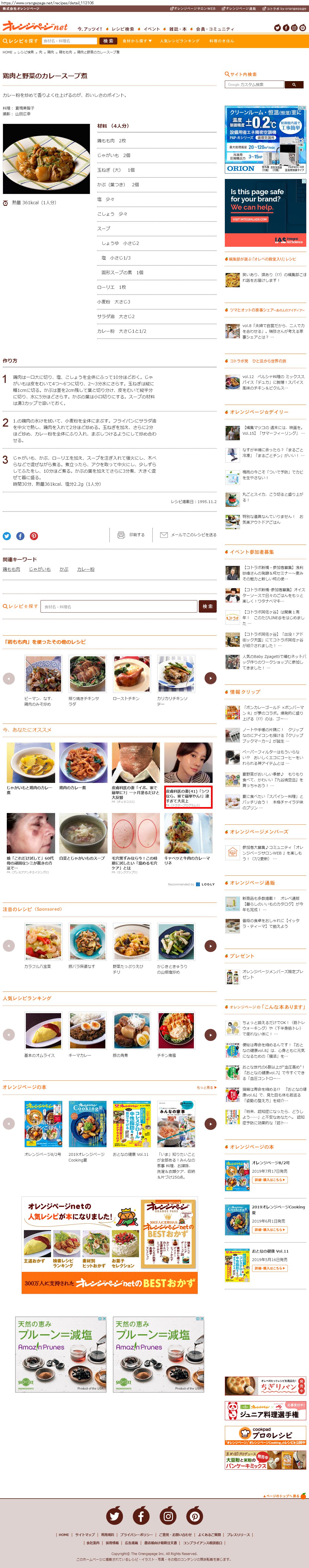Viewport: 309px width, 1568px height.
Task: Open the 基本のオムライス ranking recipe
Action: [40, 1055]
